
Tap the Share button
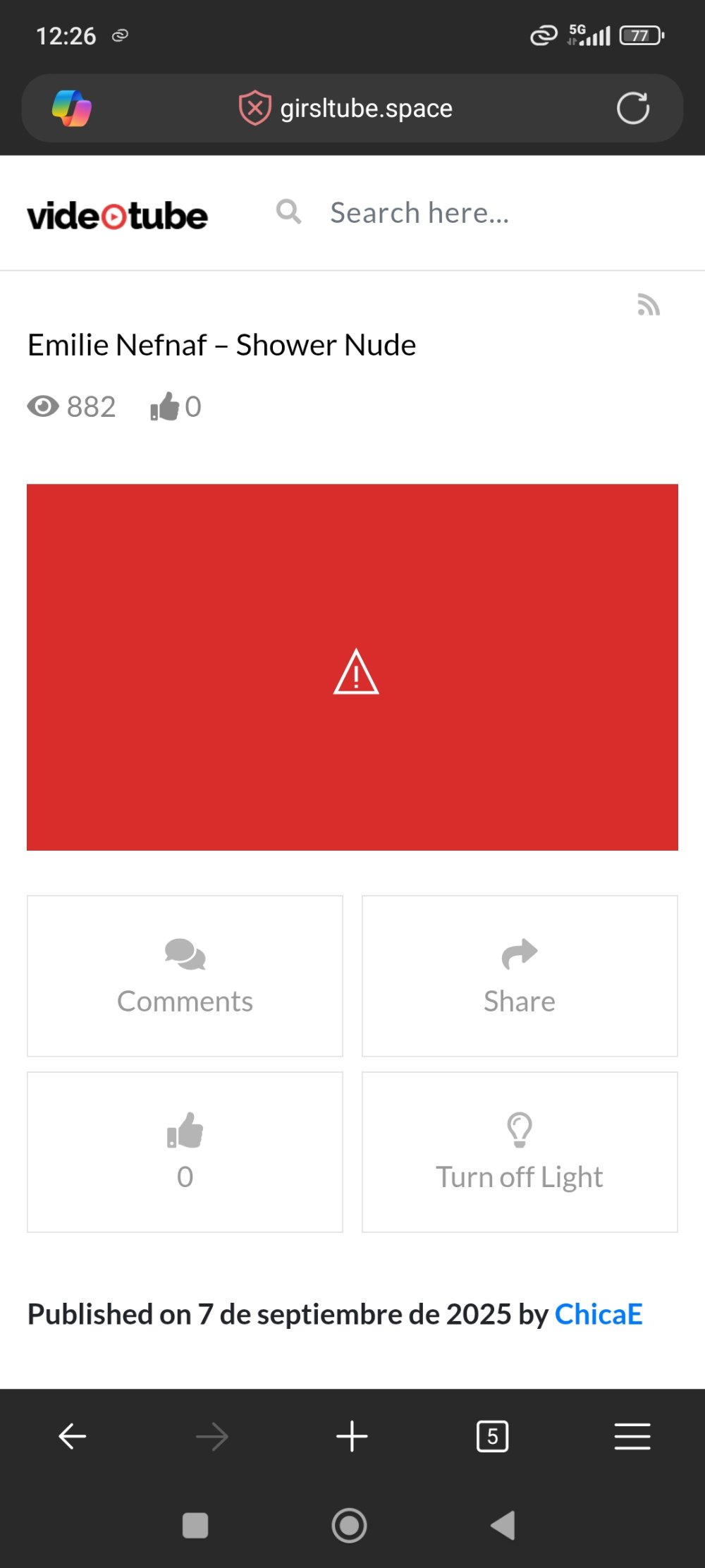click(x=520, y=976)
